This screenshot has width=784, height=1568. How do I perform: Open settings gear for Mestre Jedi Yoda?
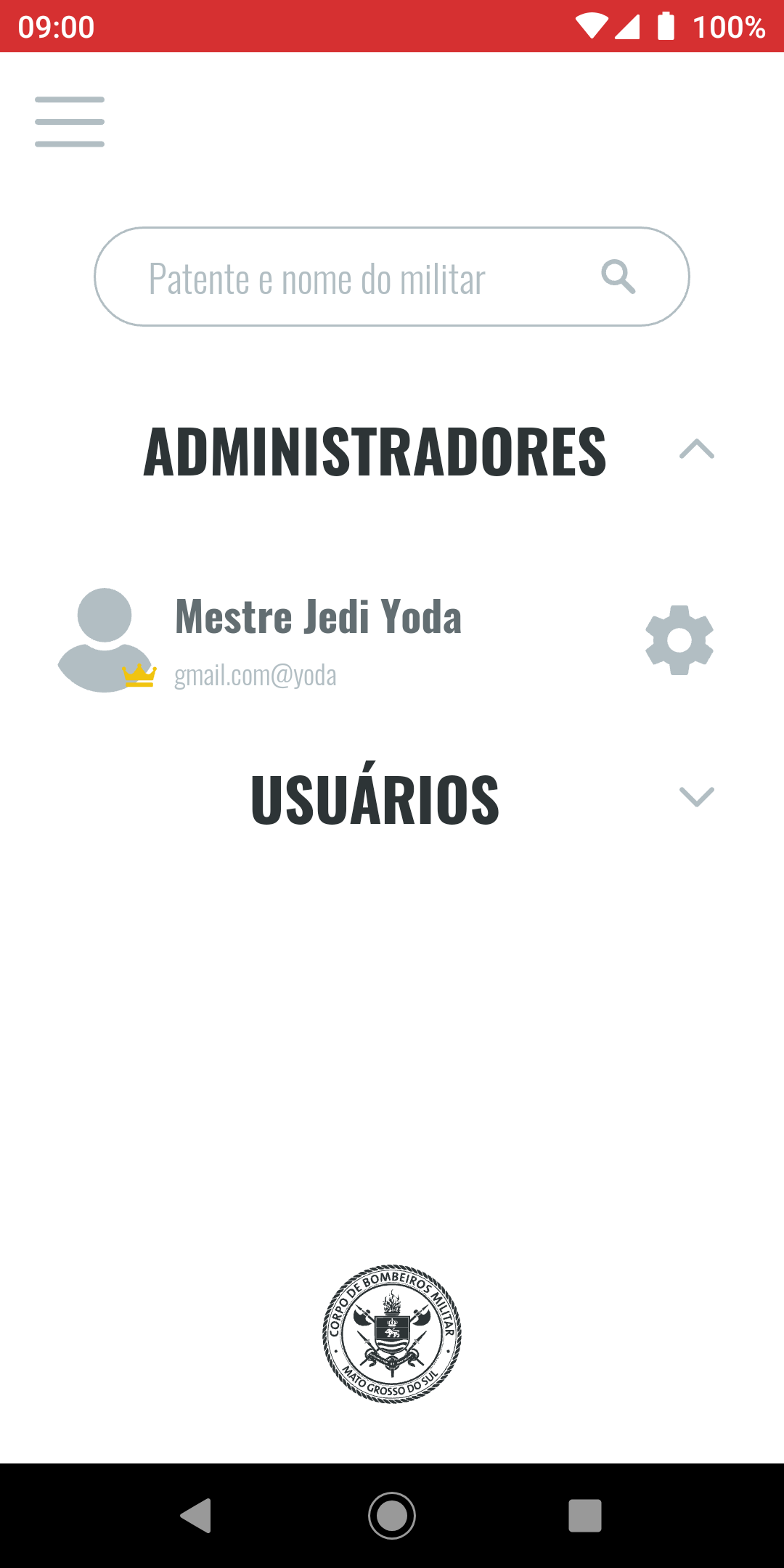679,640
